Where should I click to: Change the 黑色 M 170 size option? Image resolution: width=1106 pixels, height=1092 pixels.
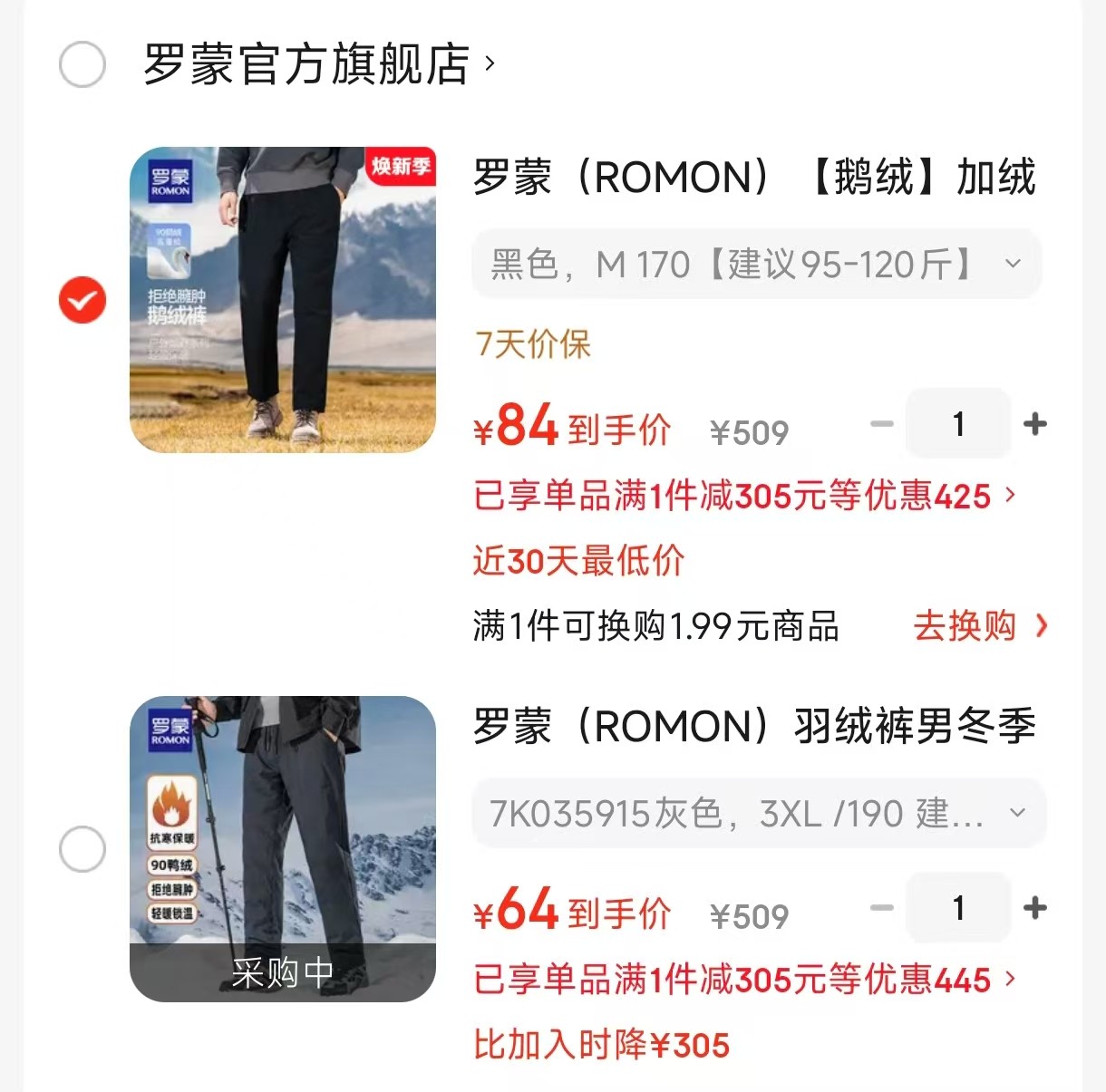756,265
